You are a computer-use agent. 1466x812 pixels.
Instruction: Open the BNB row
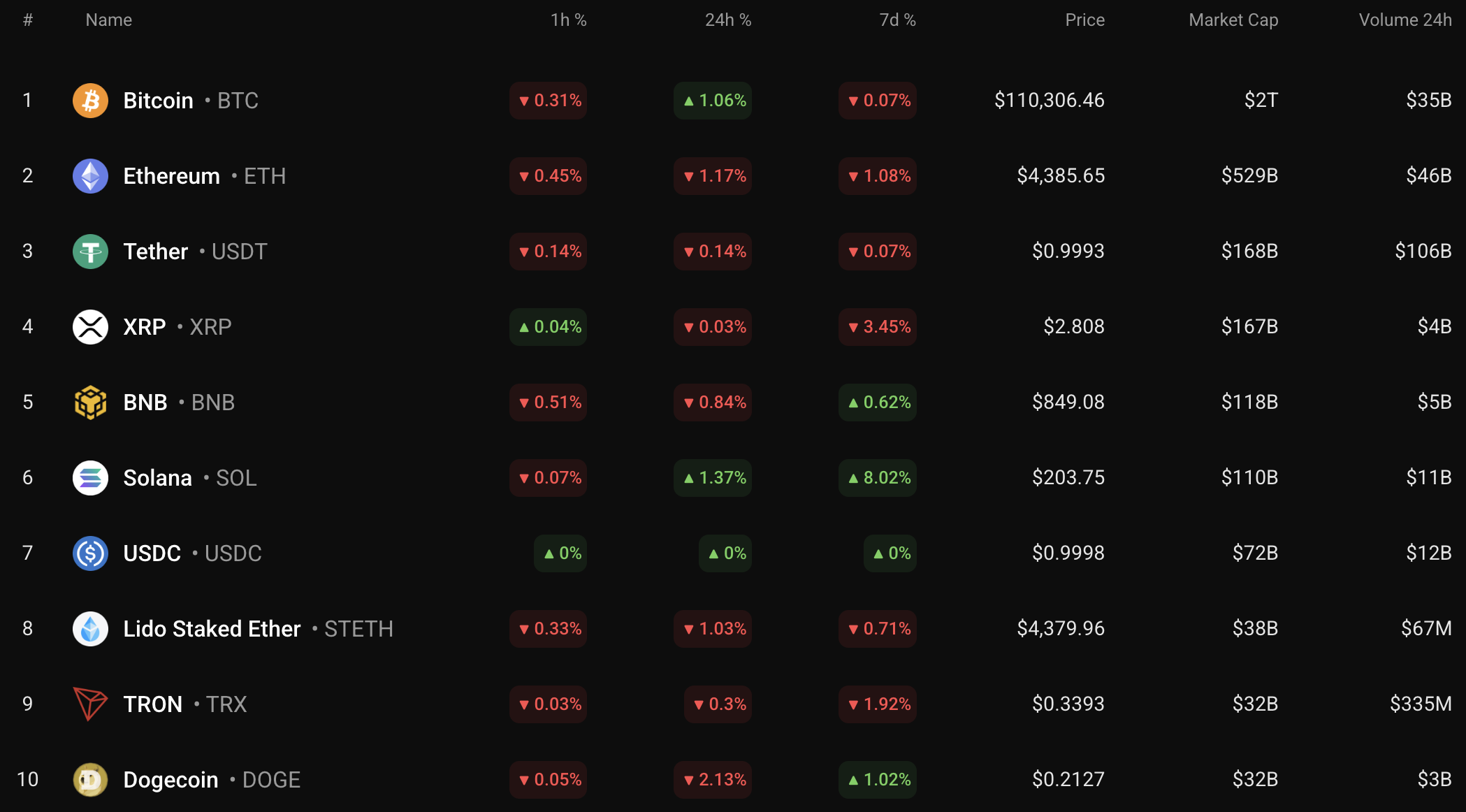click(x=145, y=403)
